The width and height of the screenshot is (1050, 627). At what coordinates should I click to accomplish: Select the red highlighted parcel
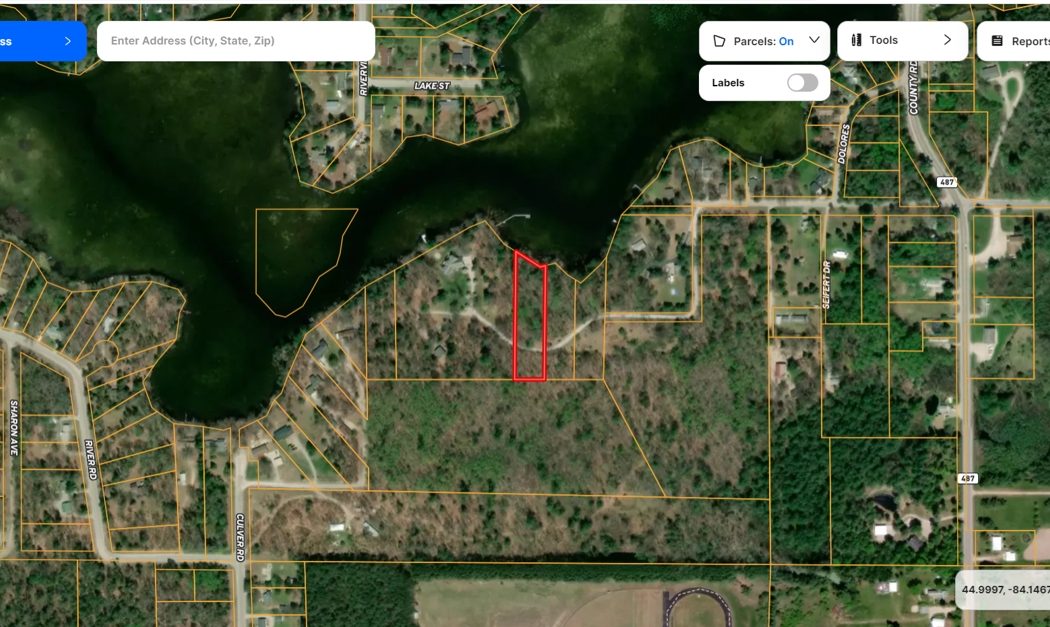pos(530,320)
